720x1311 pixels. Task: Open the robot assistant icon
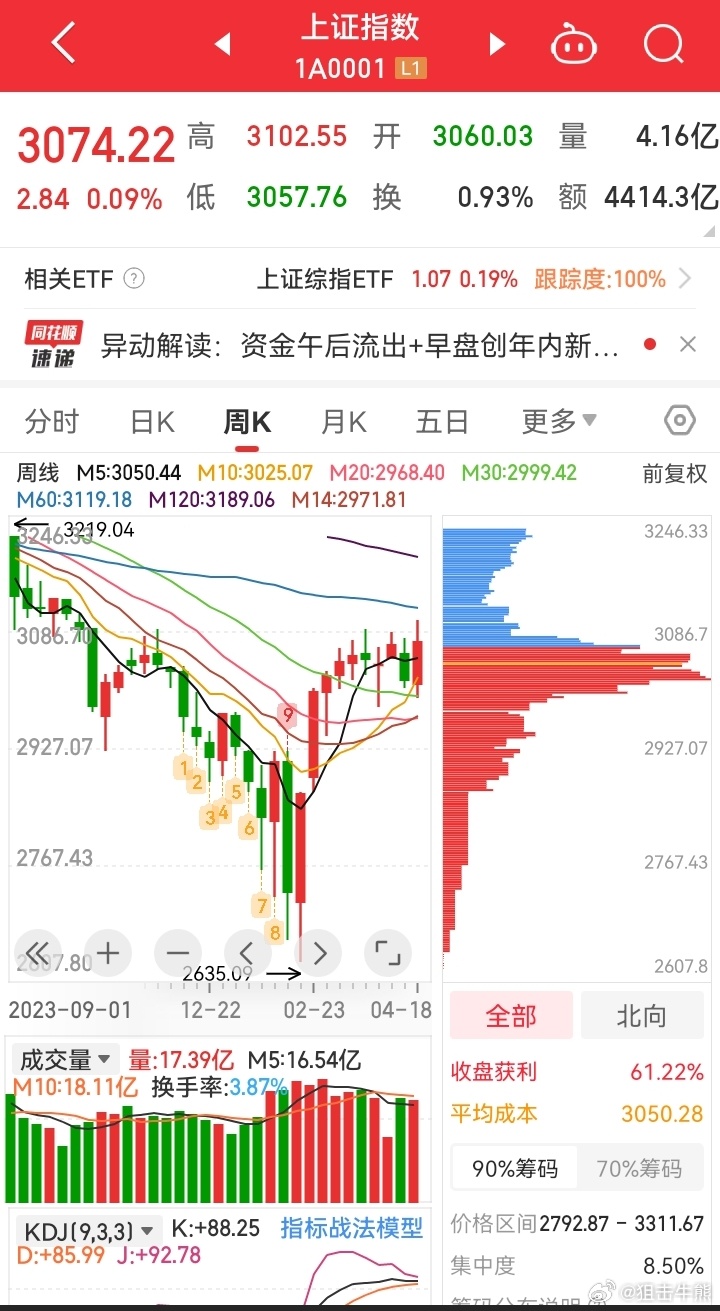[574, 45]
